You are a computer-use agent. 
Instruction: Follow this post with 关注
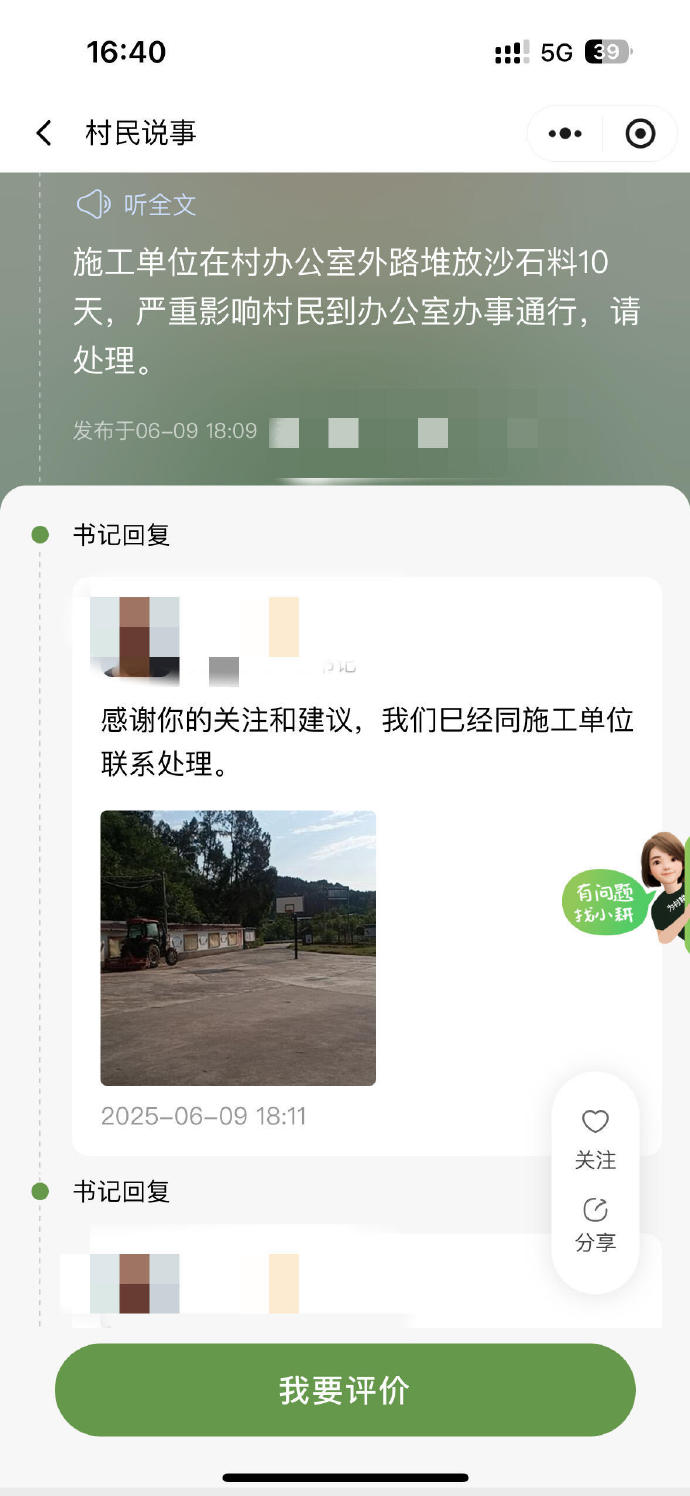(x=595, y=1139)
